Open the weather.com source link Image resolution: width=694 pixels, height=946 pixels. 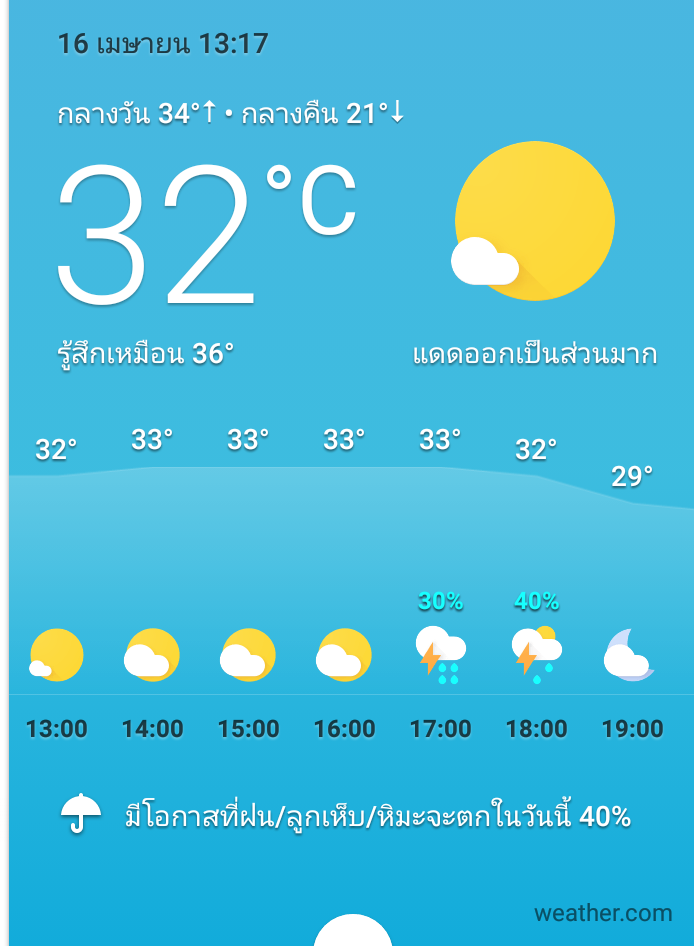(x=602, y=913)
